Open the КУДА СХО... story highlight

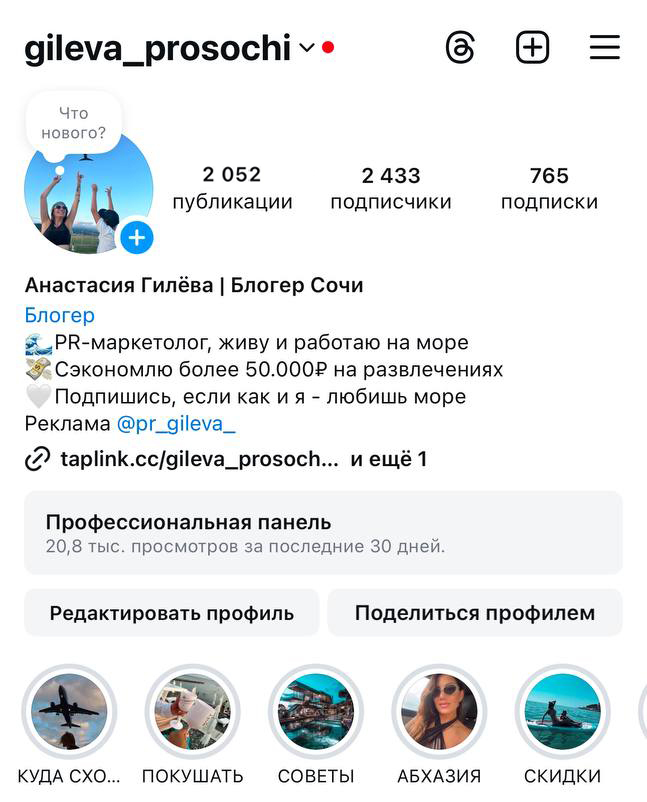(69, 712)
